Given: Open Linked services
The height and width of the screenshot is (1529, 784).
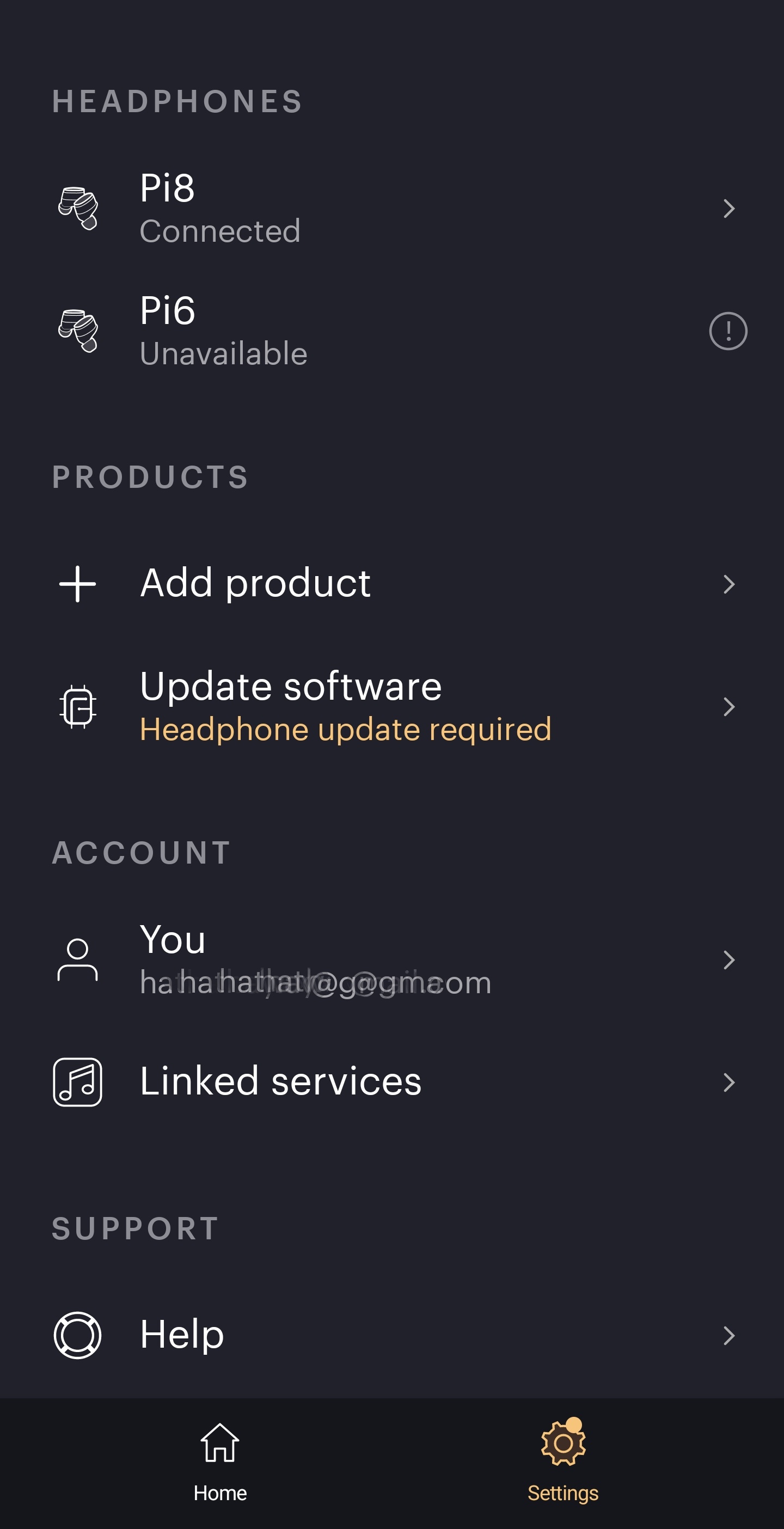Looking at the screenshot, I should [x=391, y=1082].
